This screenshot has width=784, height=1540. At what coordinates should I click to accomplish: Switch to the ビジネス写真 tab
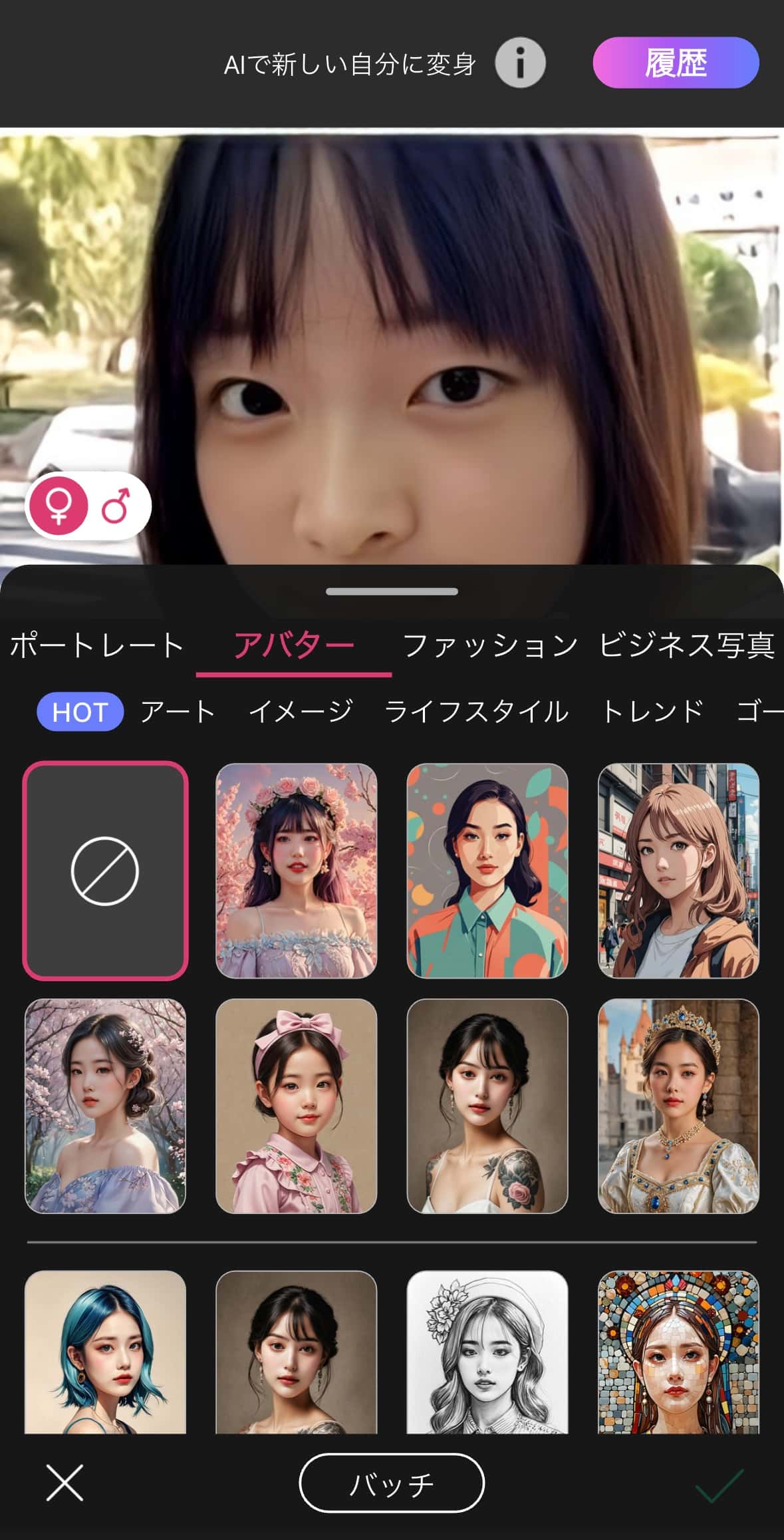[x=686, y=645]
